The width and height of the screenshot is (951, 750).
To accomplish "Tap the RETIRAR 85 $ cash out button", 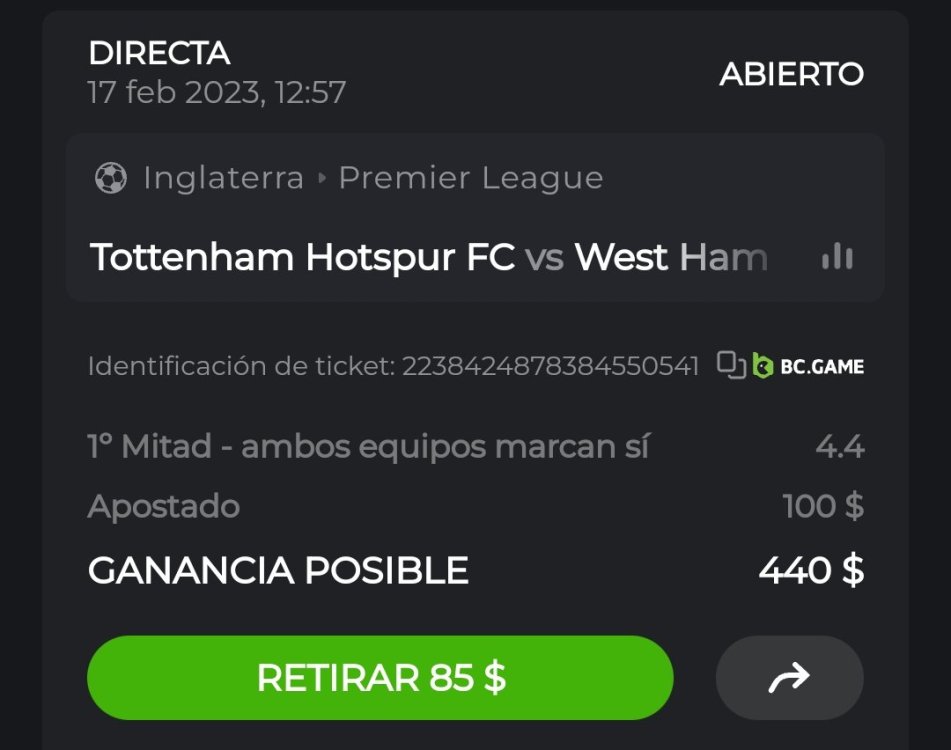I will point(380,678).
